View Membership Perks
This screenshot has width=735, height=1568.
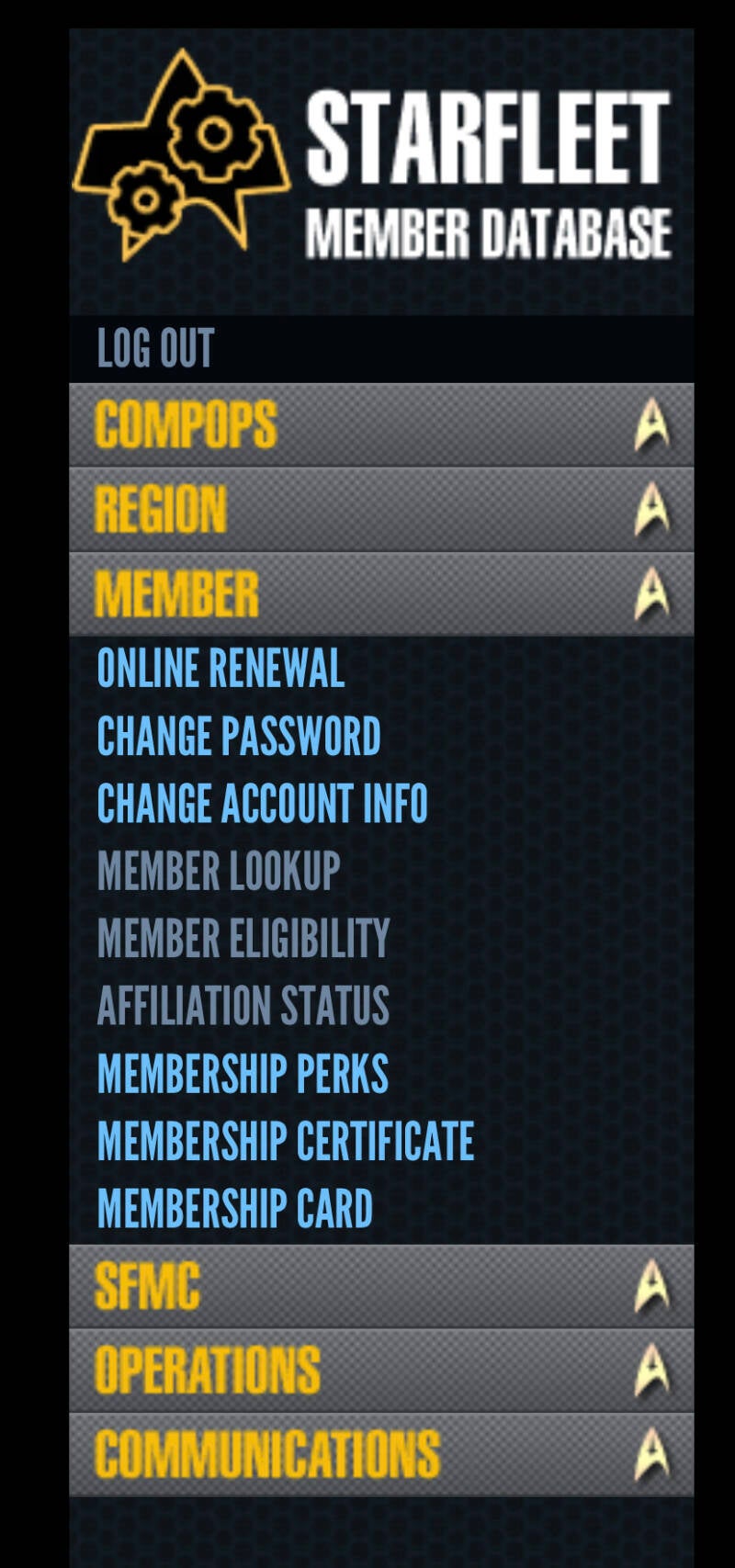click(243, 1073)
